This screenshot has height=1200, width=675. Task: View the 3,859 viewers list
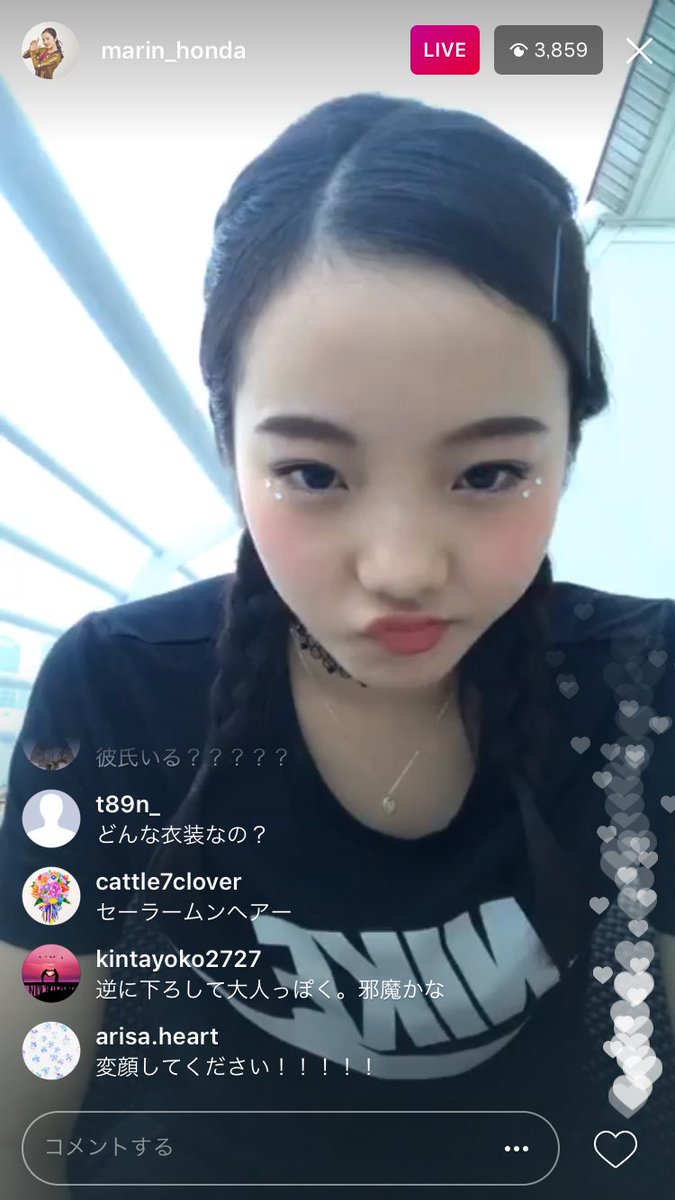(548, 50)
